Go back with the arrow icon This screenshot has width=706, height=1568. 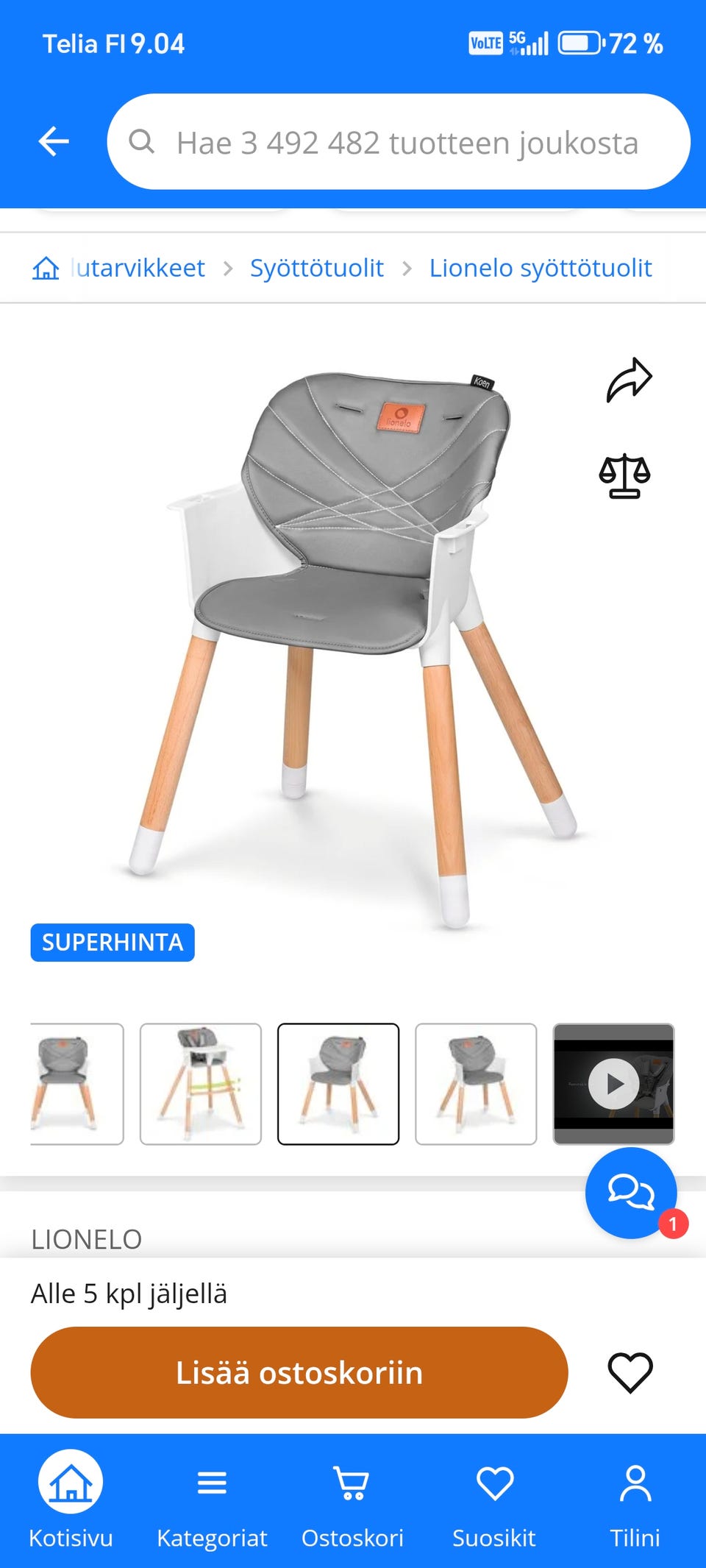54,141
